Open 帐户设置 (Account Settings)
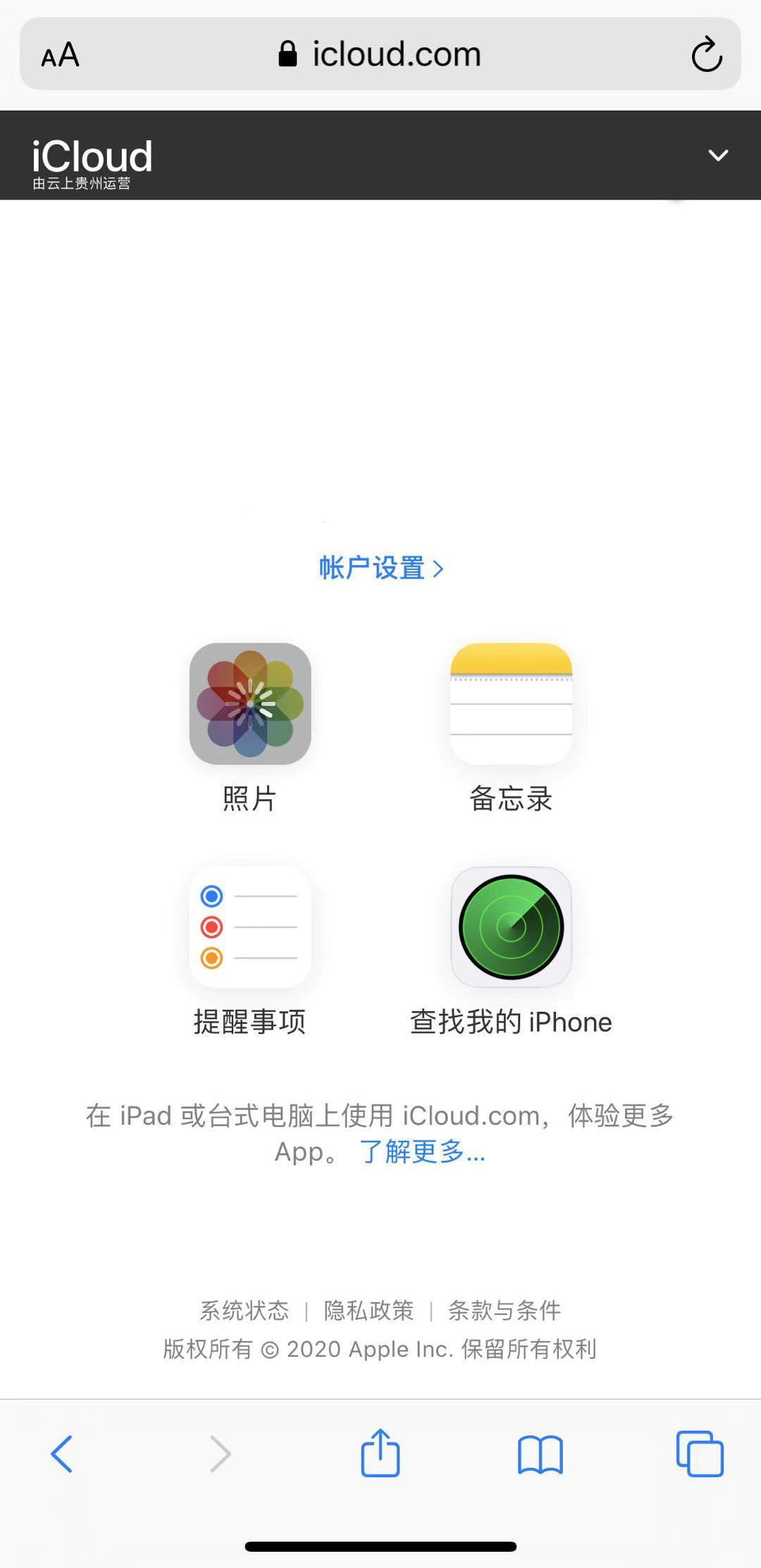Image resolution: width=761 pixels, height=1568 pixels. 380,568
